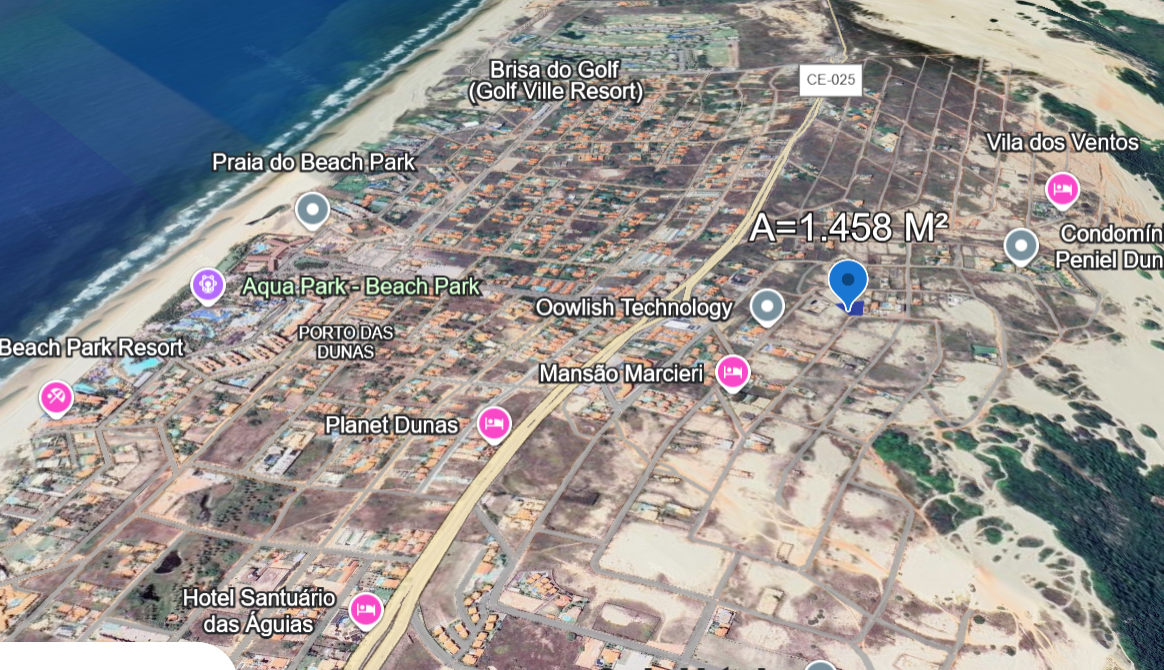
Task: Tap the Condomínio Peniel Dunas pin
Action: [x=1020, y=245]
